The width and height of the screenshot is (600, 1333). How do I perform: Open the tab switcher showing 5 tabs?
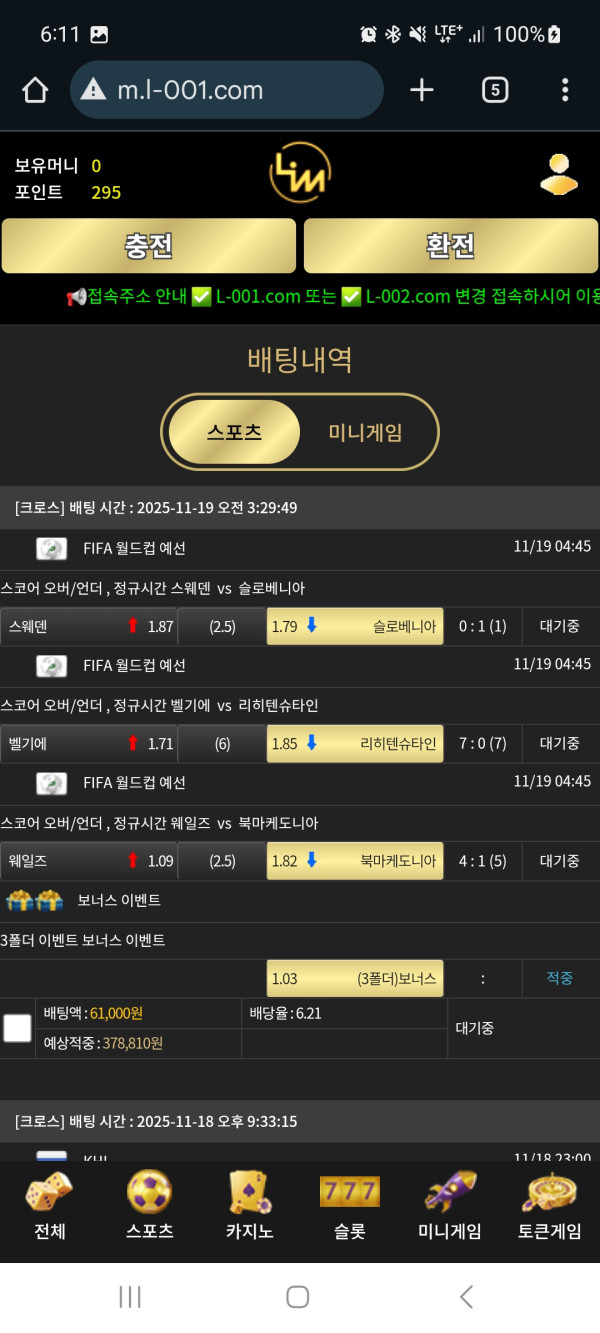coord(494,90)
